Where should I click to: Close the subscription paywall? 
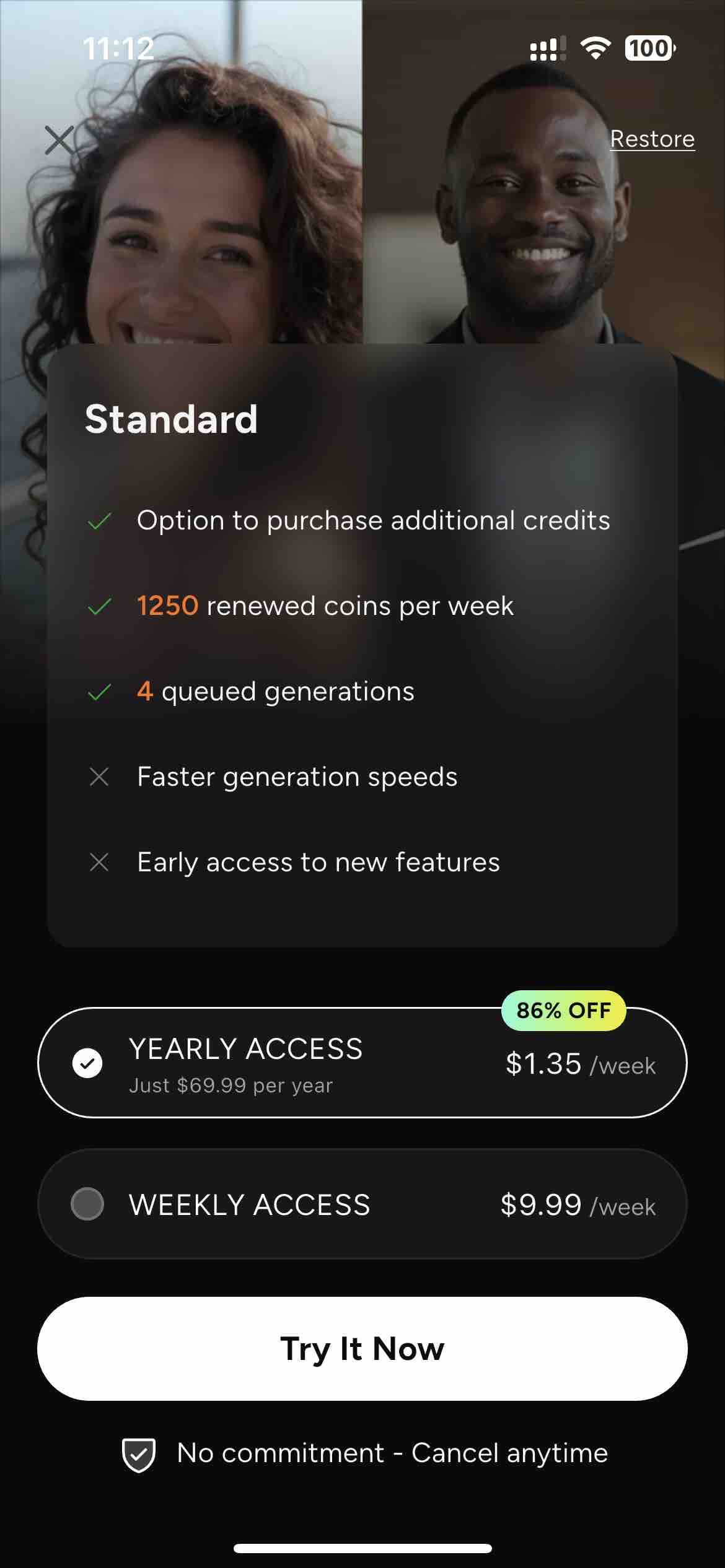pyautogui.click(x=60, y=140)
